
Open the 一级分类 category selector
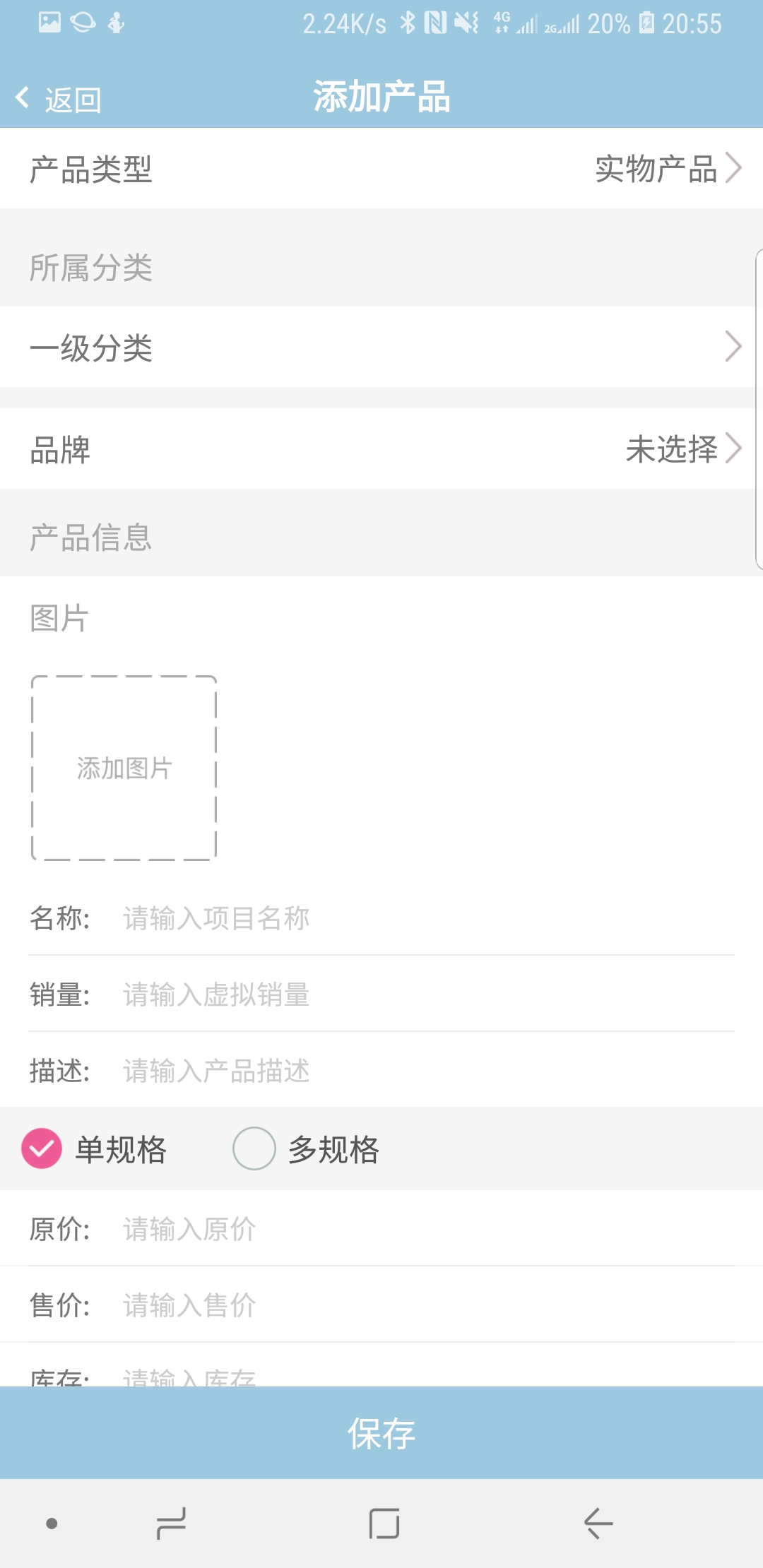coord(381,347)
